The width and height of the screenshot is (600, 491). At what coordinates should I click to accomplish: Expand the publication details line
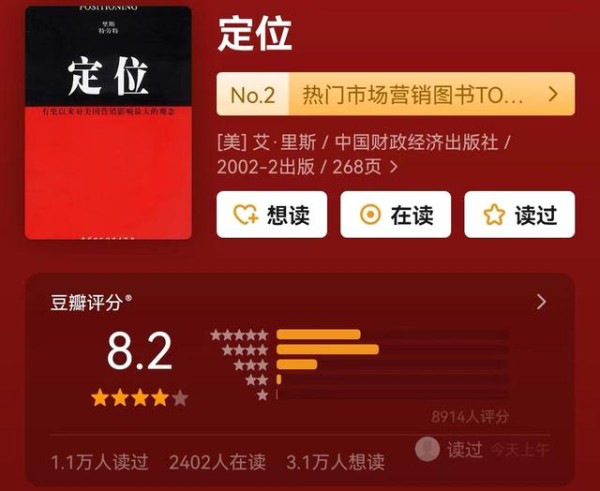click(394, 166)
